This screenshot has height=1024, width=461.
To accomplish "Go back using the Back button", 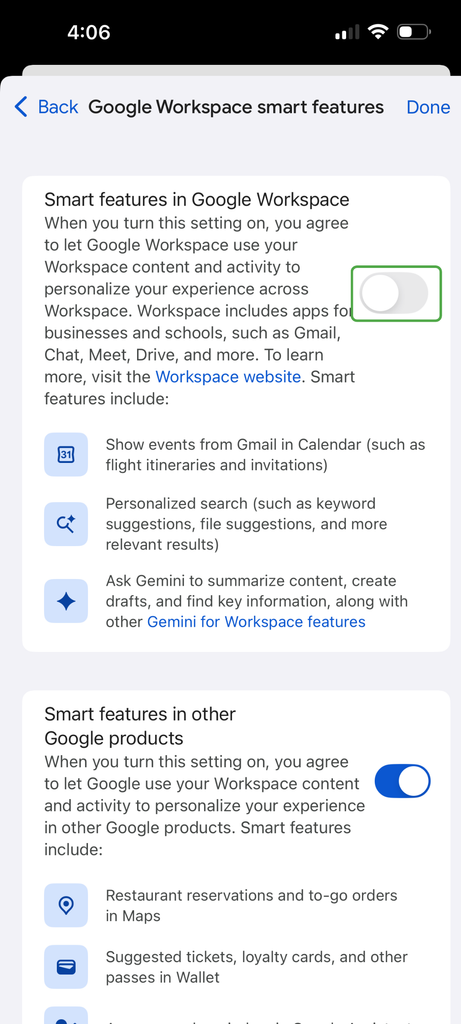I will [x=46, y=107].
